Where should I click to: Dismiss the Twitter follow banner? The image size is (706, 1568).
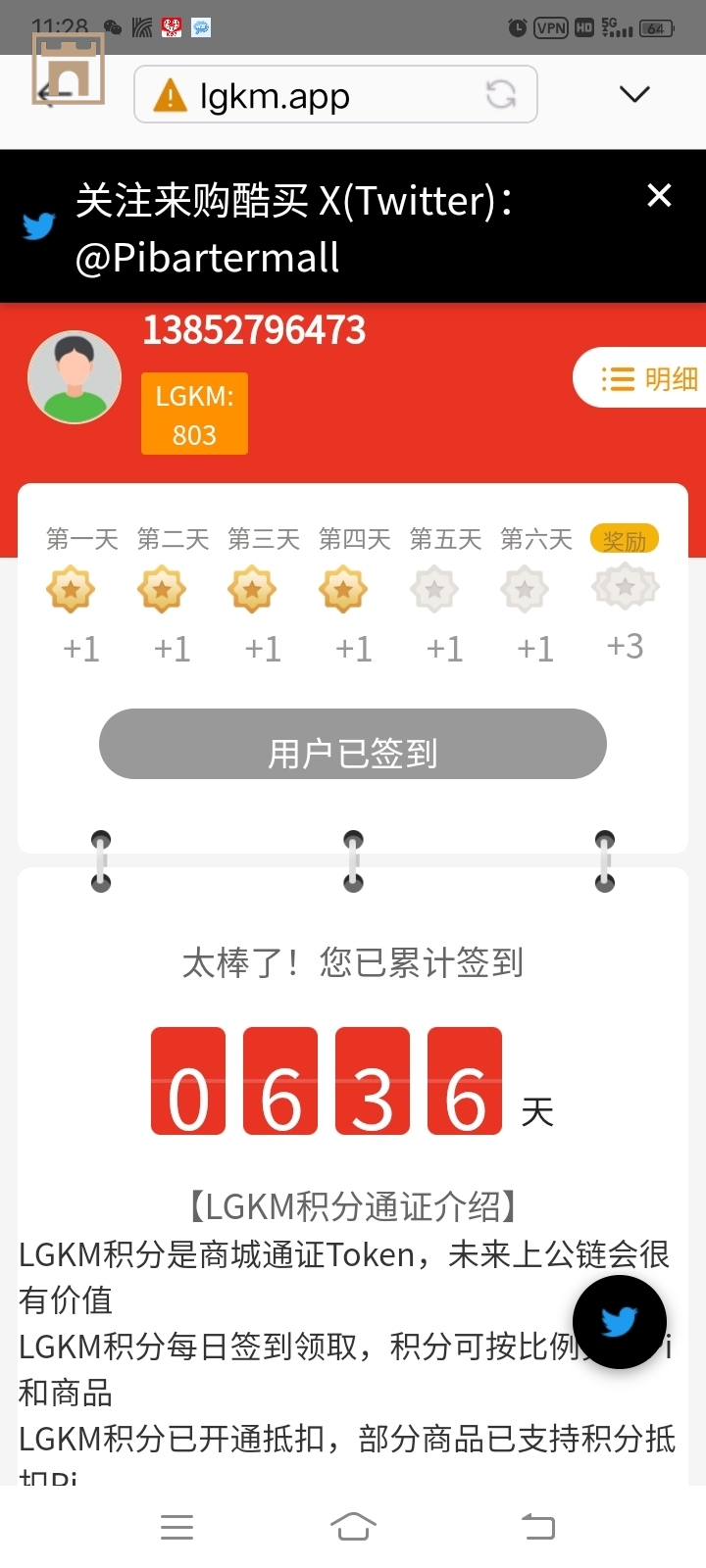pyautogui.click(x=659, y=196)
